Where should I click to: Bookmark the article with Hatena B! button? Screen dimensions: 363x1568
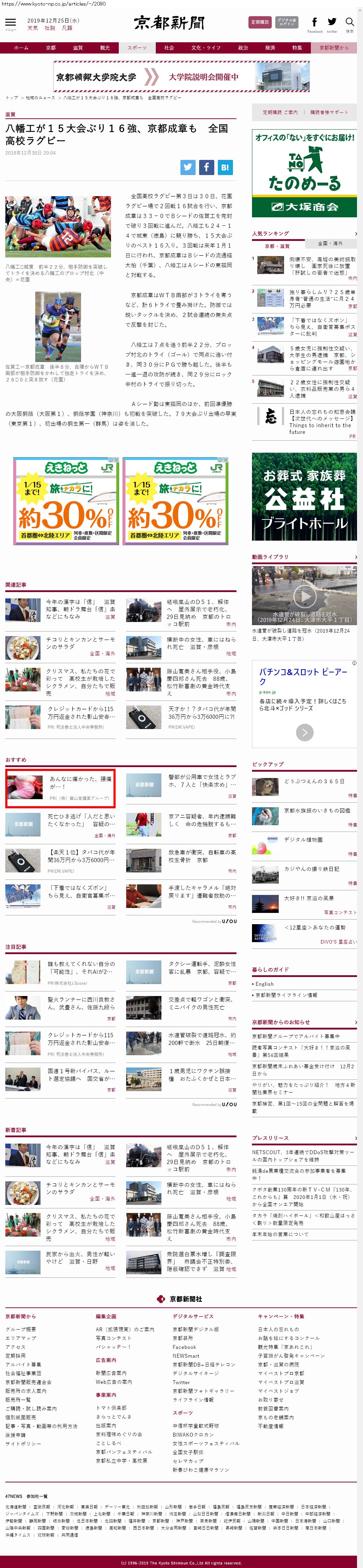(225, 167)
